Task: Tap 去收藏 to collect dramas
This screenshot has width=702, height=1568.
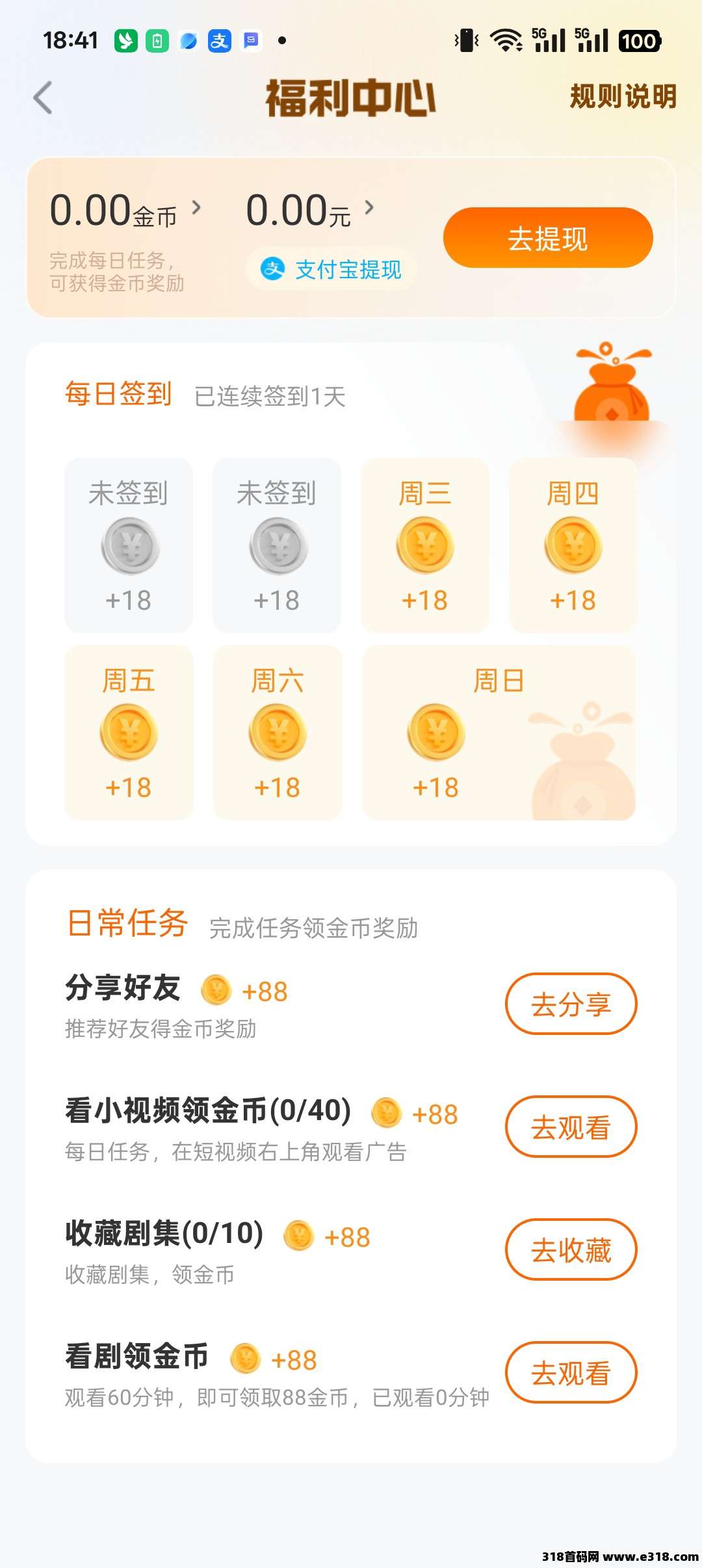Action: click(571, 1249)
